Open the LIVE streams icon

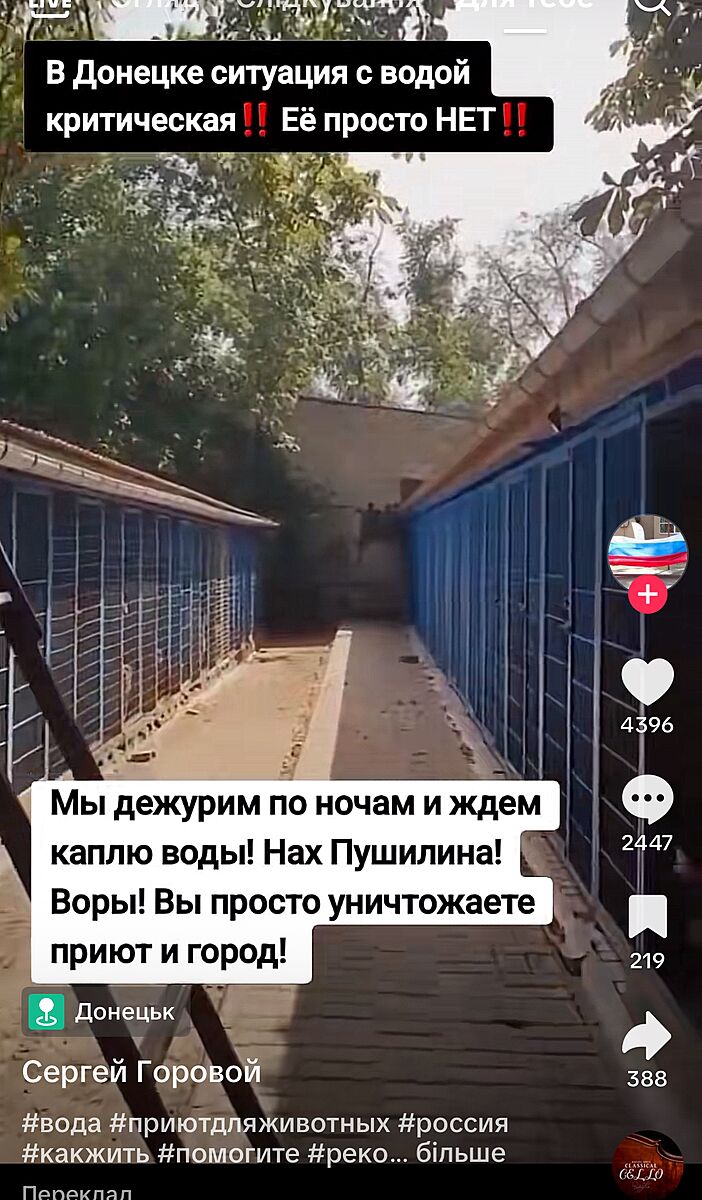tap(50, 6)
